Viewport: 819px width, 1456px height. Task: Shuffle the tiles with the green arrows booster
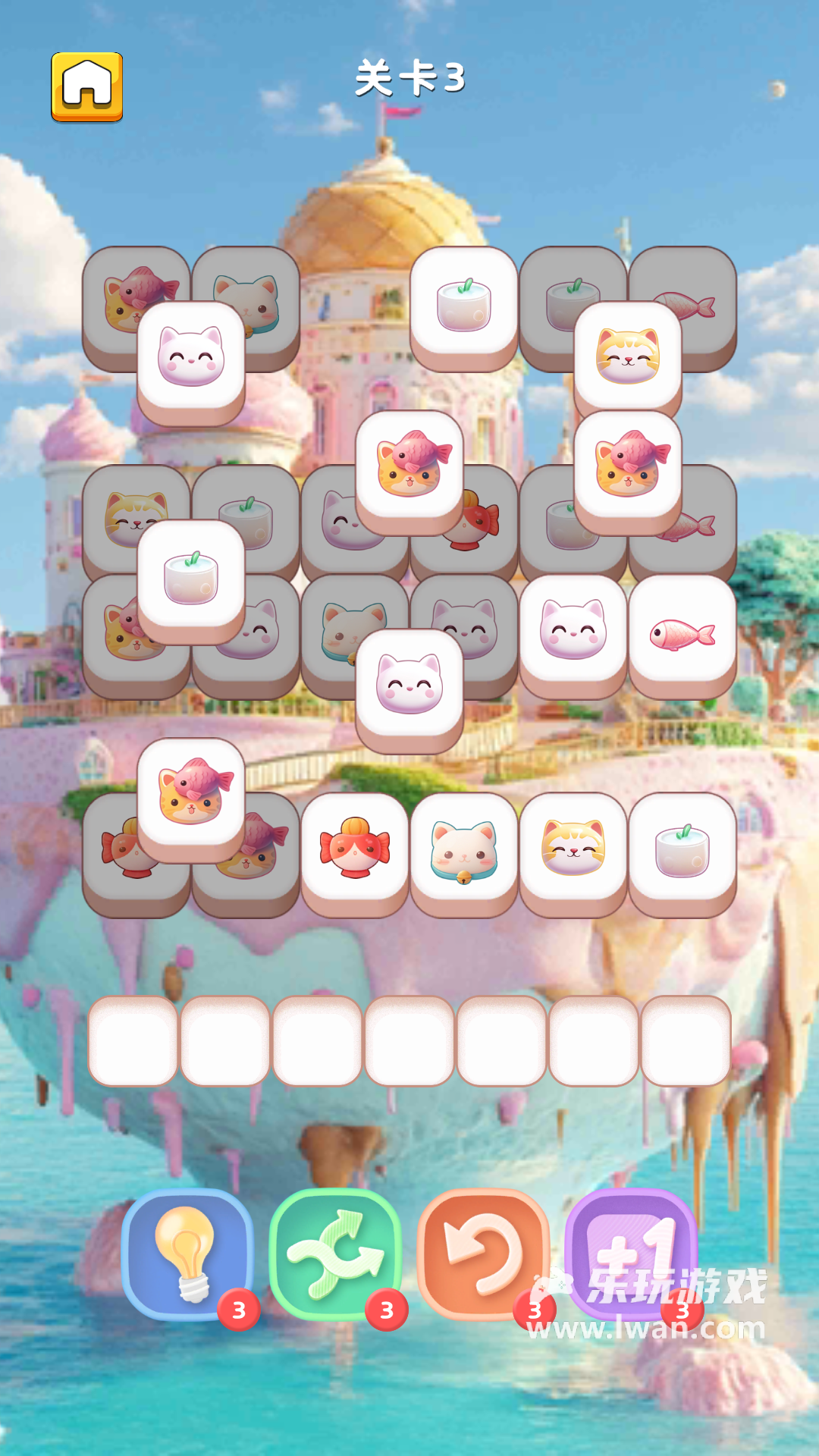335,1254
